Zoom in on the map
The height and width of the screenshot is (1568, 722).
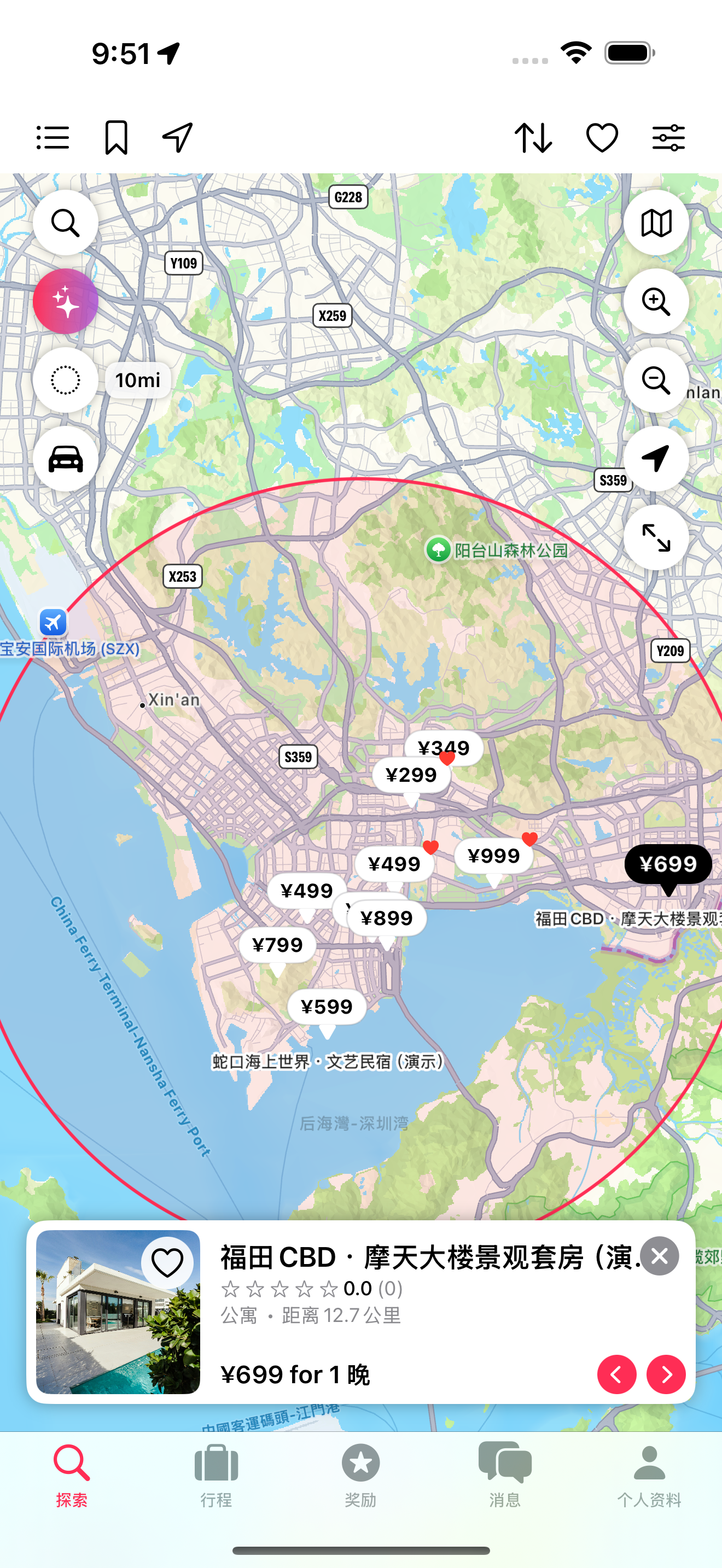pyautogui.click(x=656, y=301)
